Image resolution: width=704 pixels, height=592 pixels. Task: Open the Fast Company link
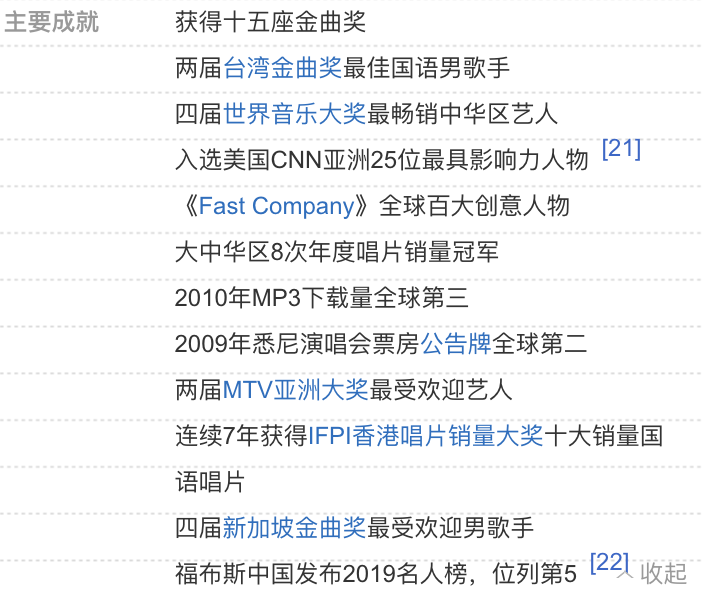click(277, 206)
